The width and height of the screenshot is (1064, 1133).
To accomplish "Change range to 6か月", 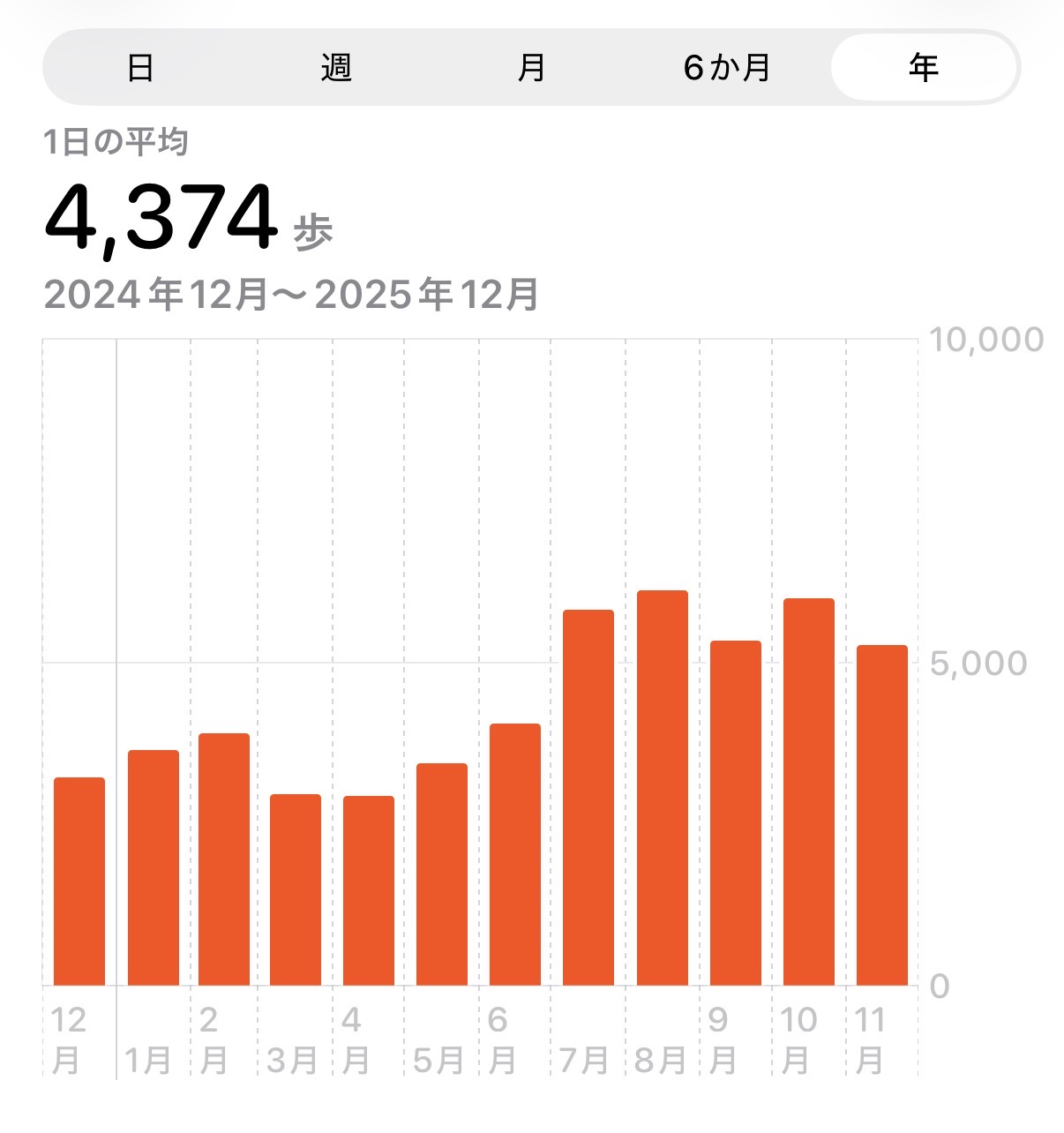I will pyautogui.click(x=727, y=68).
